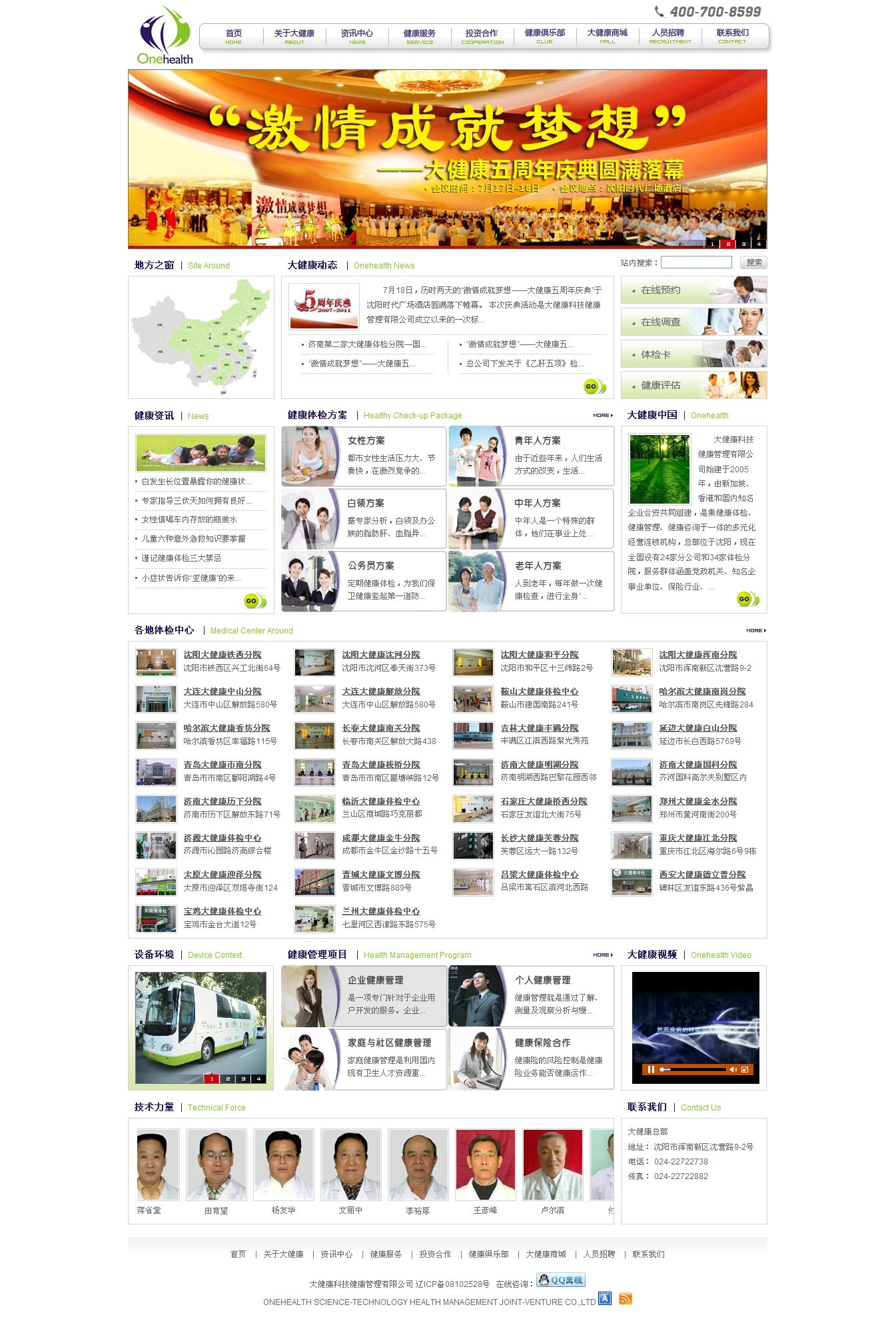Go to 资讯中心 in top navigation
Viewport: 896px width, 1319px height.
(x=356, y=36)
